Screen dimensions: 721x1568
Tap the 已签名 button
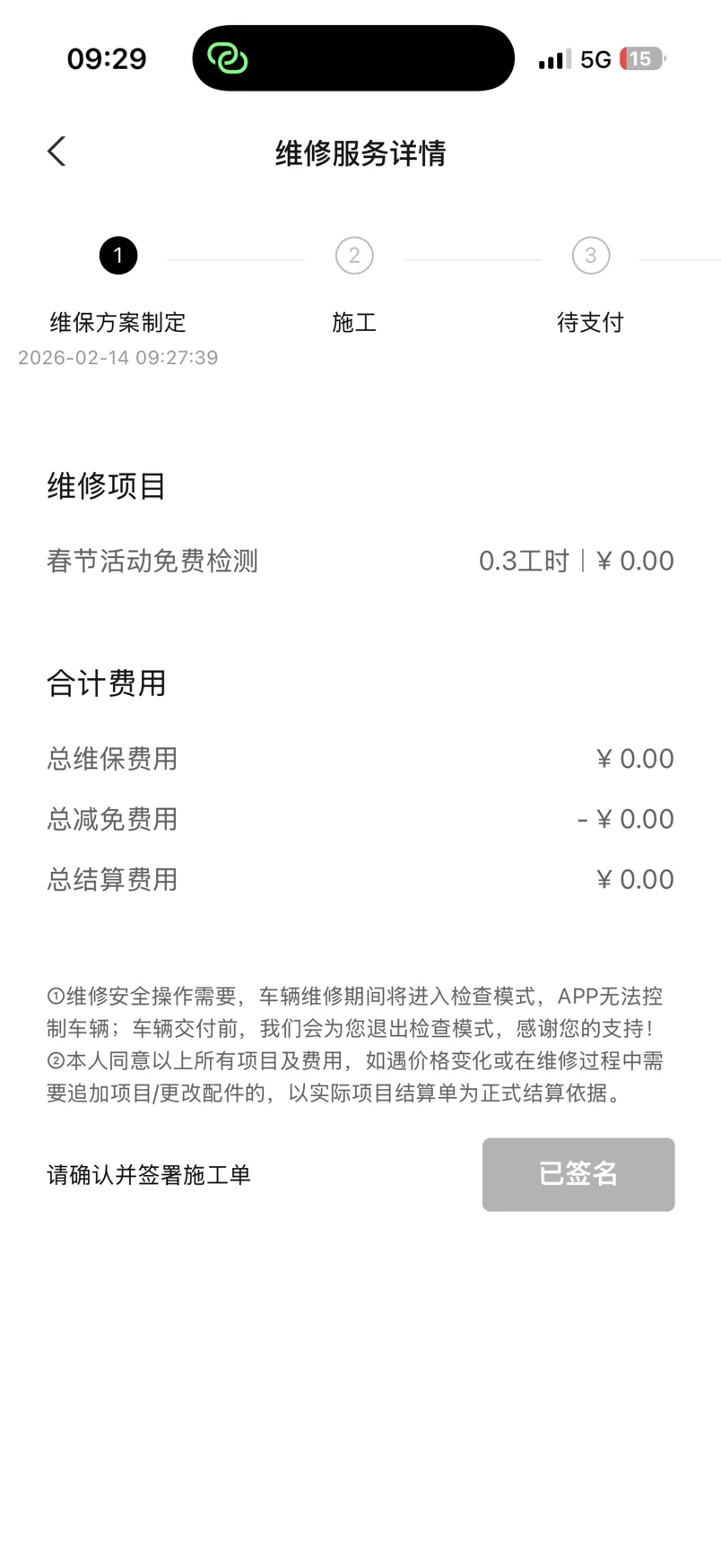coord(578,1174)
